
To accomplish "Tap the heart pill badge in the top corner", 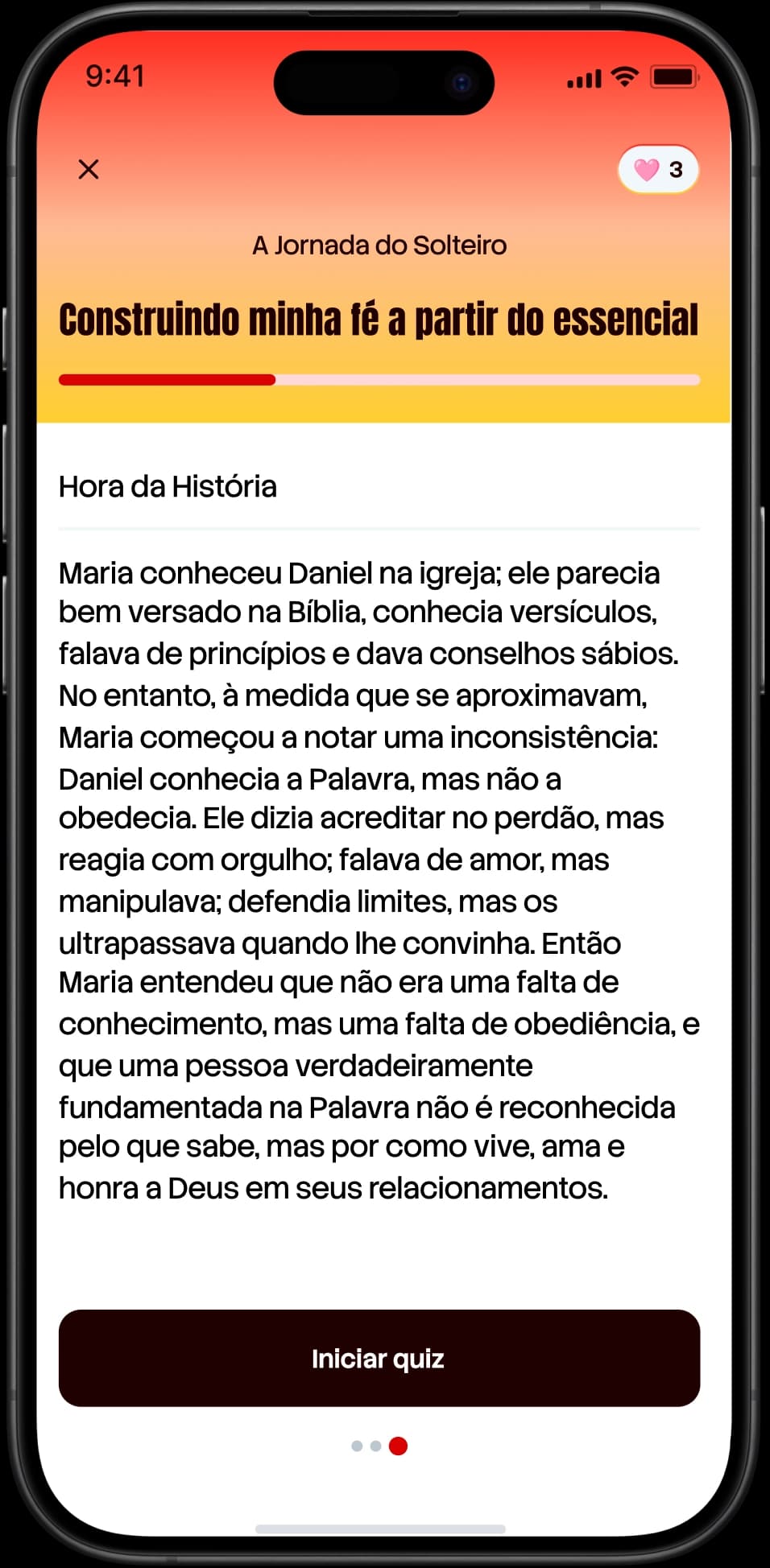I will point(657,169).
